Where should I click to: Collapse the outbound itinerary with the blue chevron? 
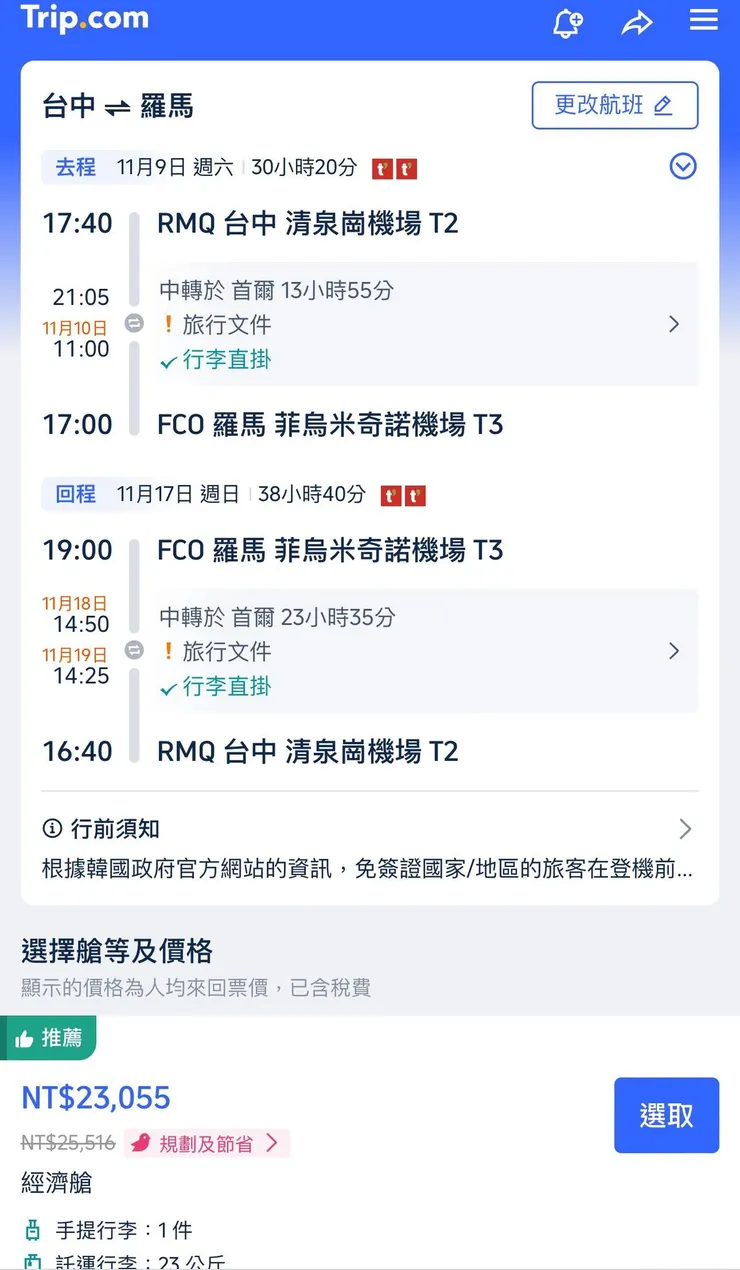point(683,167)
